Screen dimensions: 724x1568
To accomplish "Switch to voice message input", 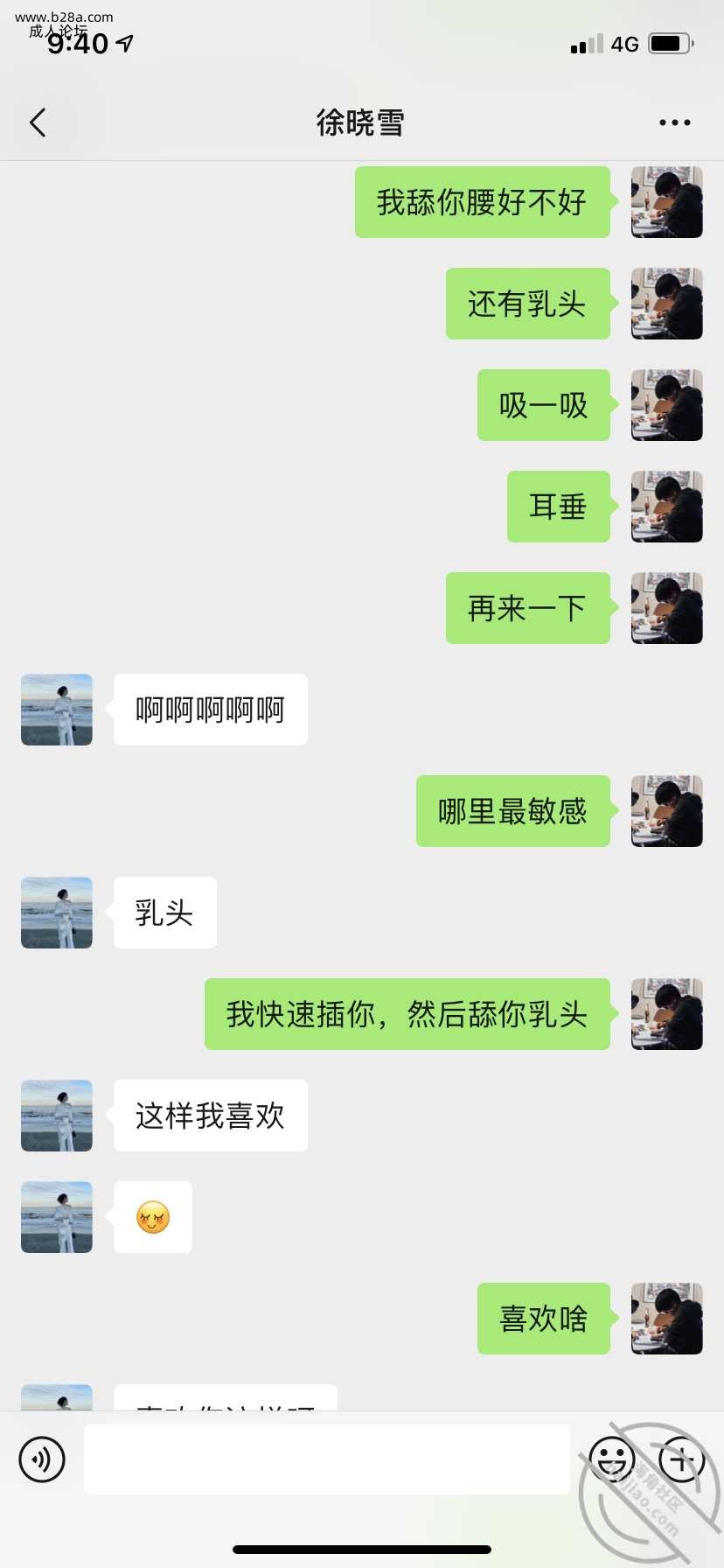I will click(x=42, y=1459).
